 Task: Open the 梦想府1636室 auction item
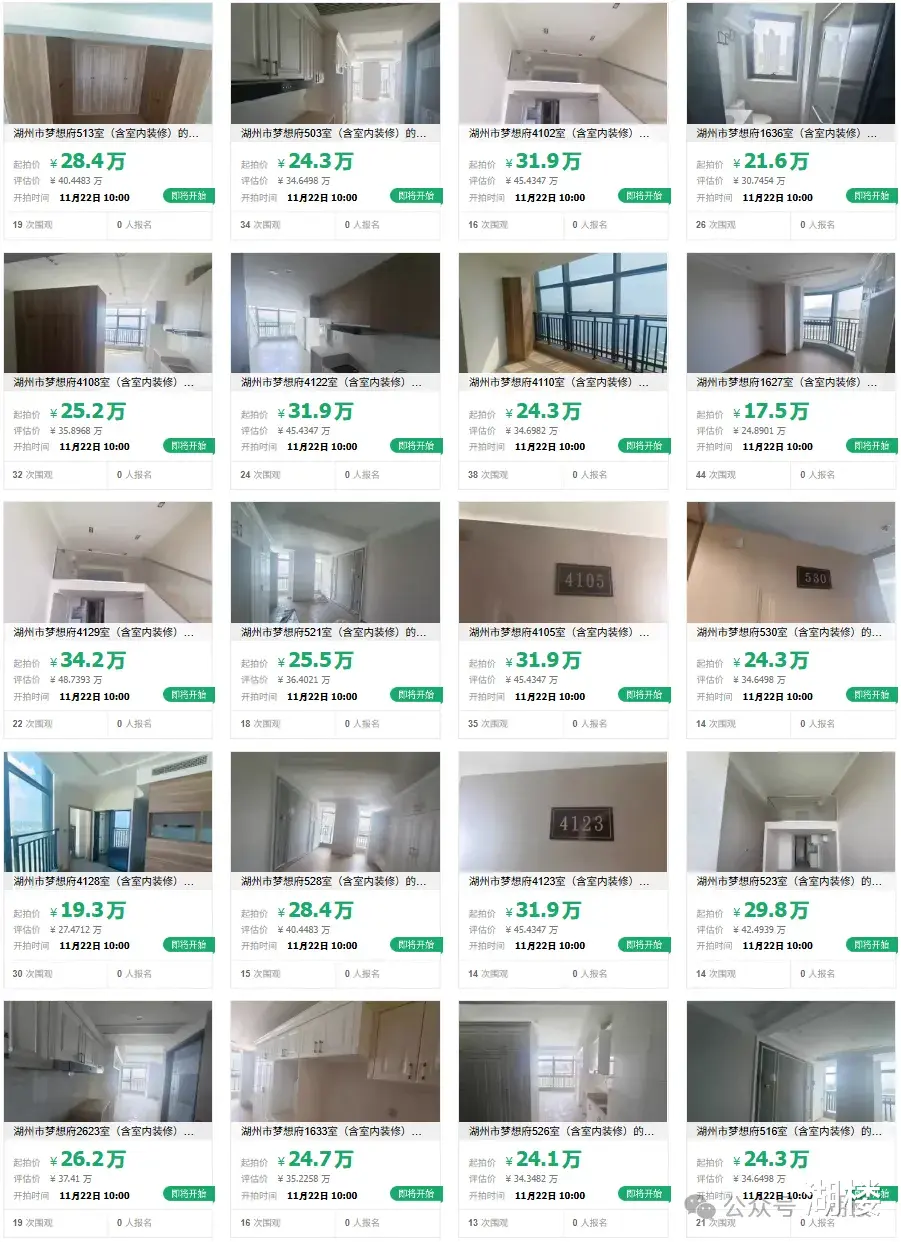click(x=790, y=132)
